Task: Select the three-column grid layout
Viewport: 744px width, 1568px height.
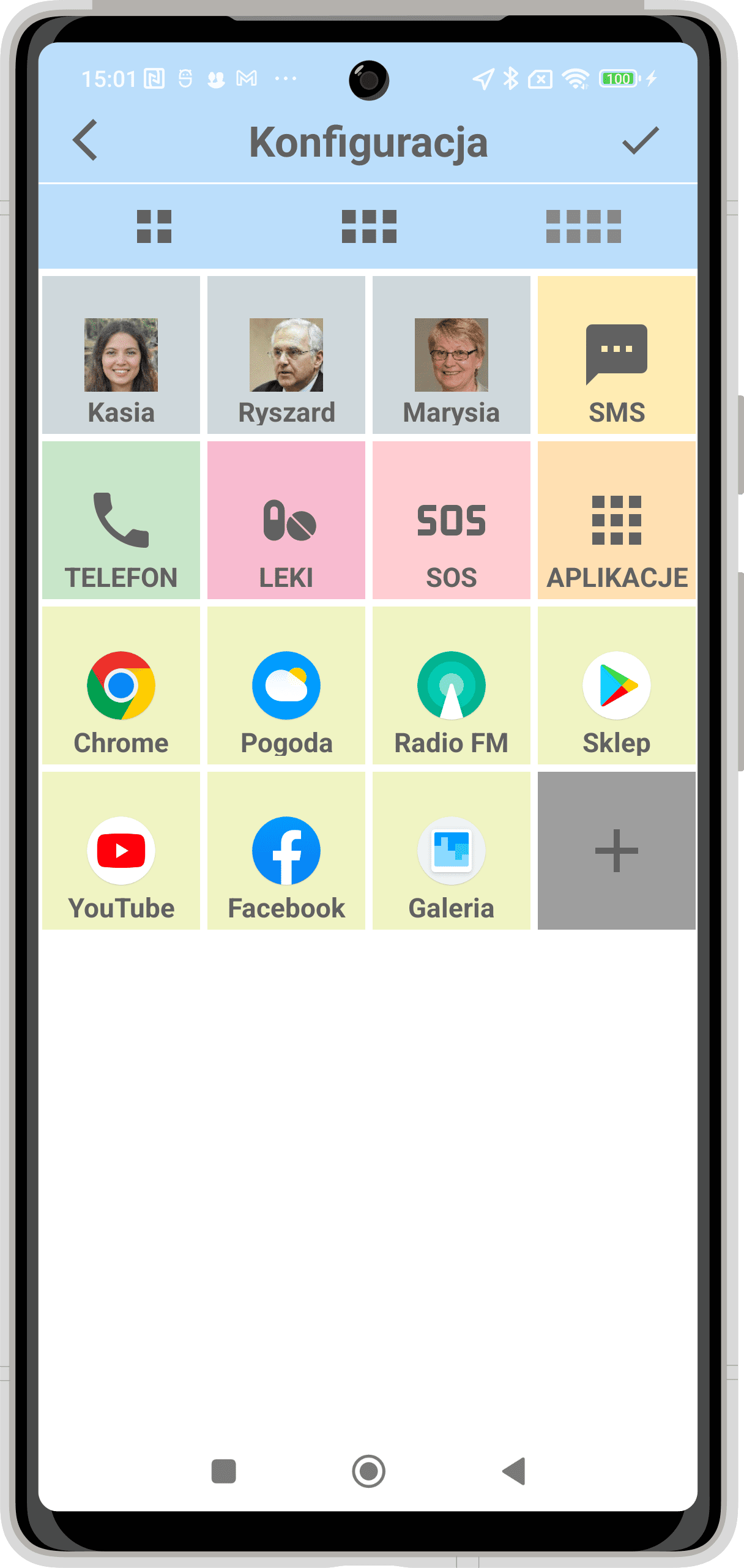Action: (x=369, y=226)
